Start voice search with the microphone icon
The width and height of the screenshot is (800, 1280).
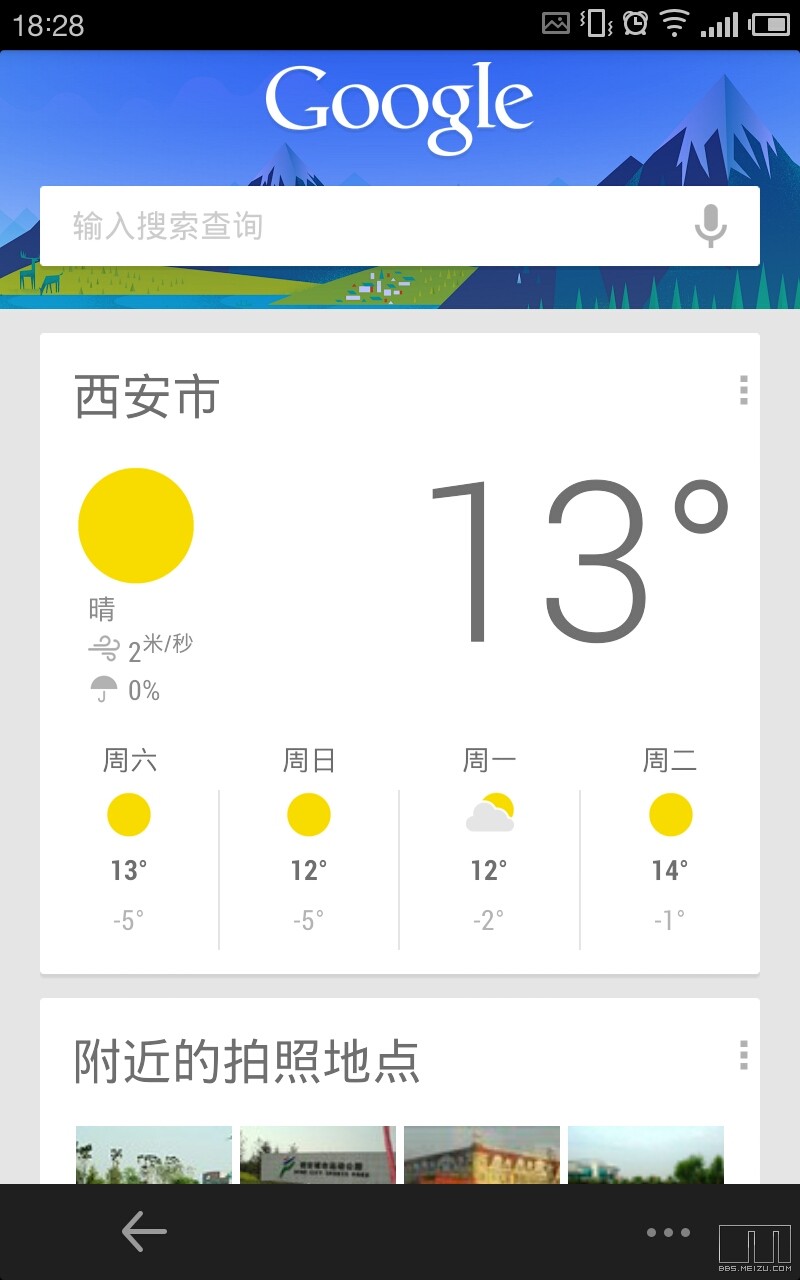click(x=710, y=226)
